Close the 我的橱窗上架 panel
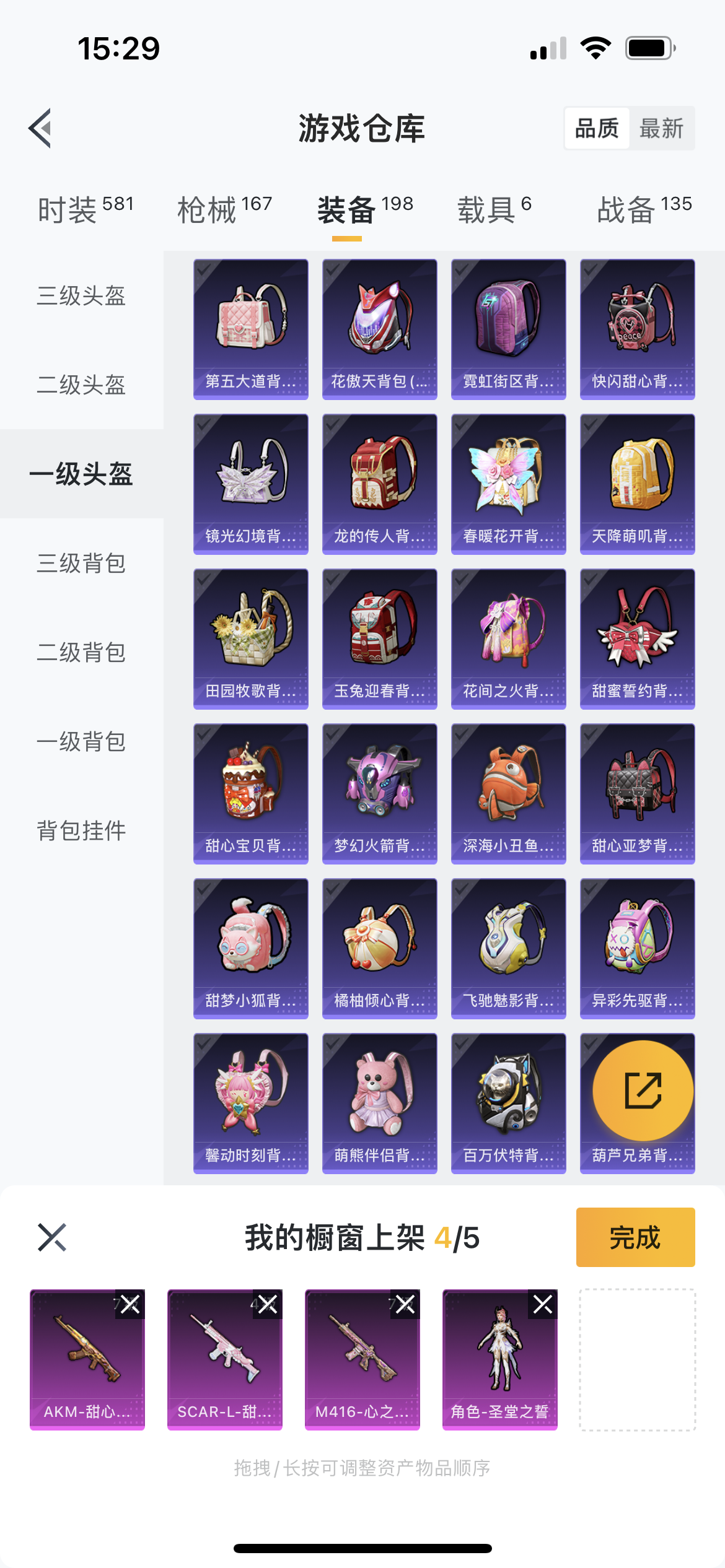This screenshot has height=1568, width=725. 52,1237
